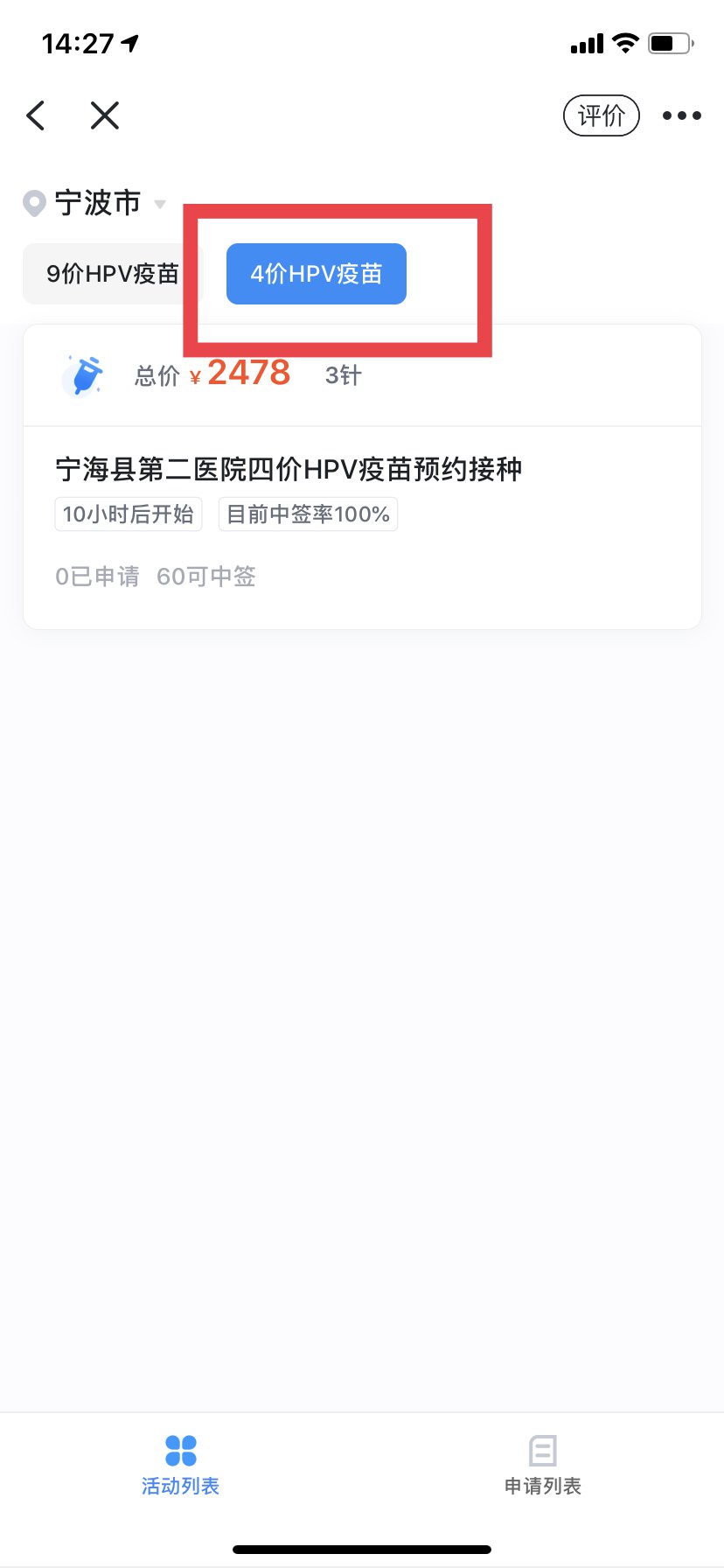Viewport: 724px width, 1568px height.
Task: Open the three-dot overflow menu
Action: tap(682, 115)
